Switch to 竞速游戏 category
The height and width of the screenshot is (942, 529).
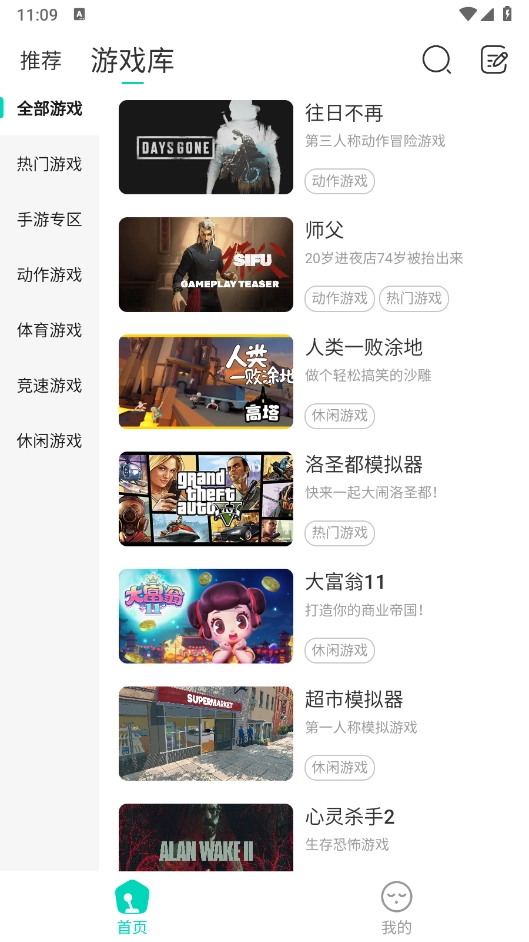49,385
